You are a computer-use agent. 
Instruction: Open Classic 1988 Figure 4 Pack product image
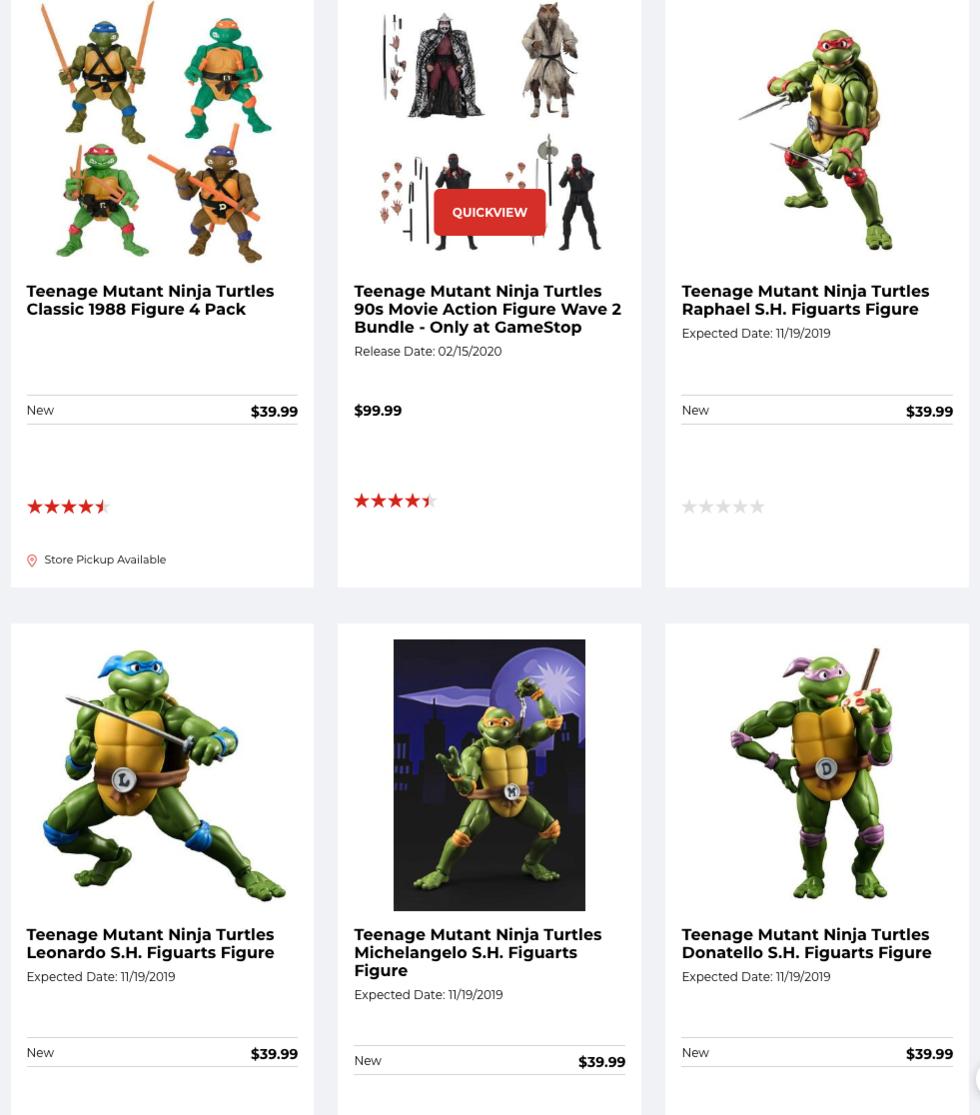point(161,130)
